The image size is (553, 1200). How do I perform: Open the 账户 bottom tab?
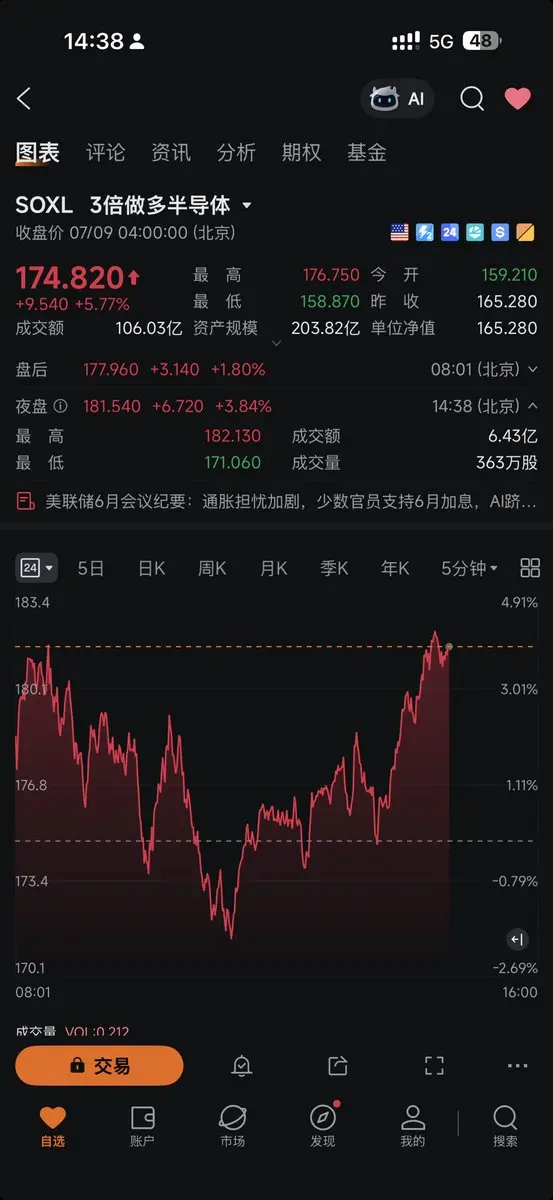pyautogui.click(x=142, y=1126)
